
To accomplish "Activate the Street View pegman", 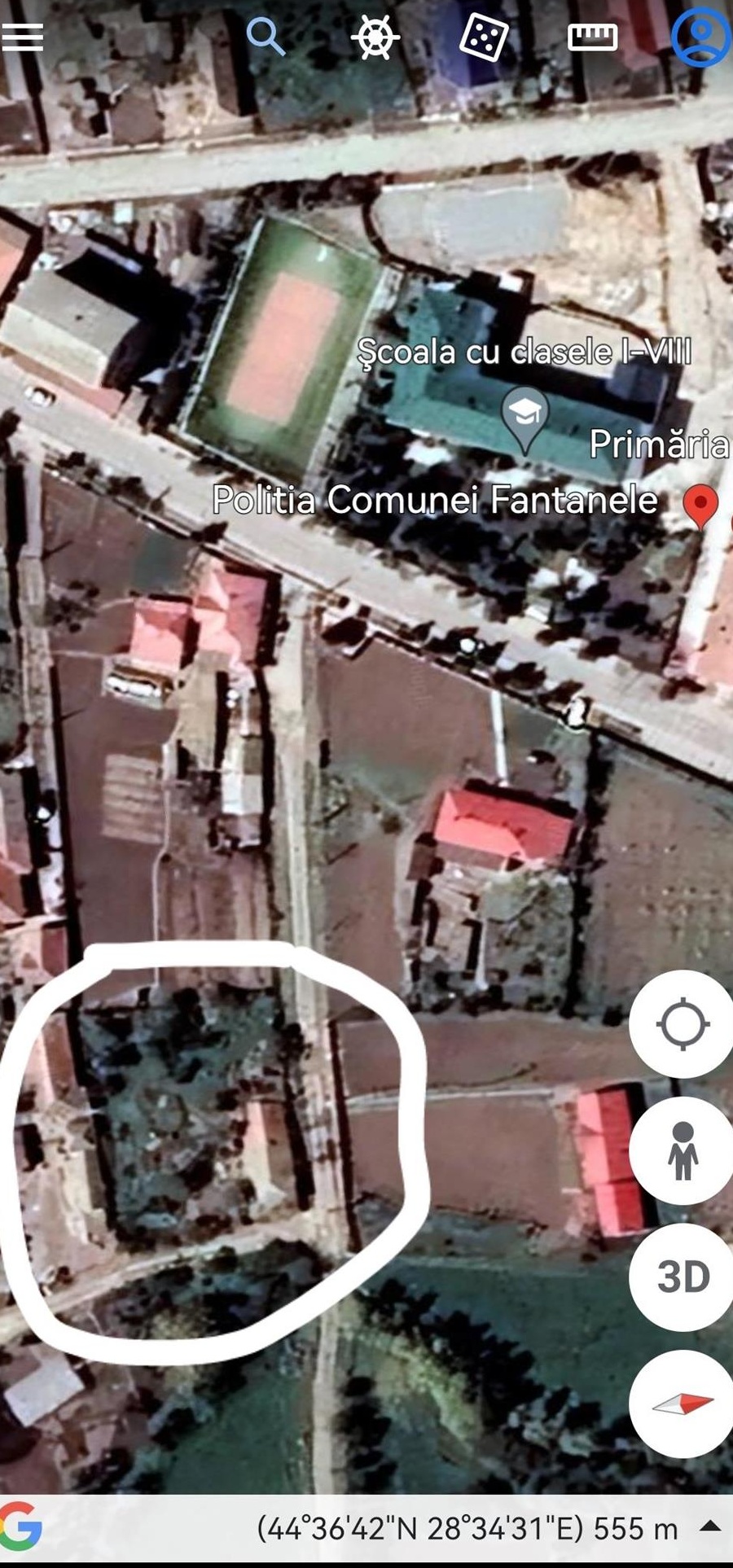I will tap(683, 1150).
